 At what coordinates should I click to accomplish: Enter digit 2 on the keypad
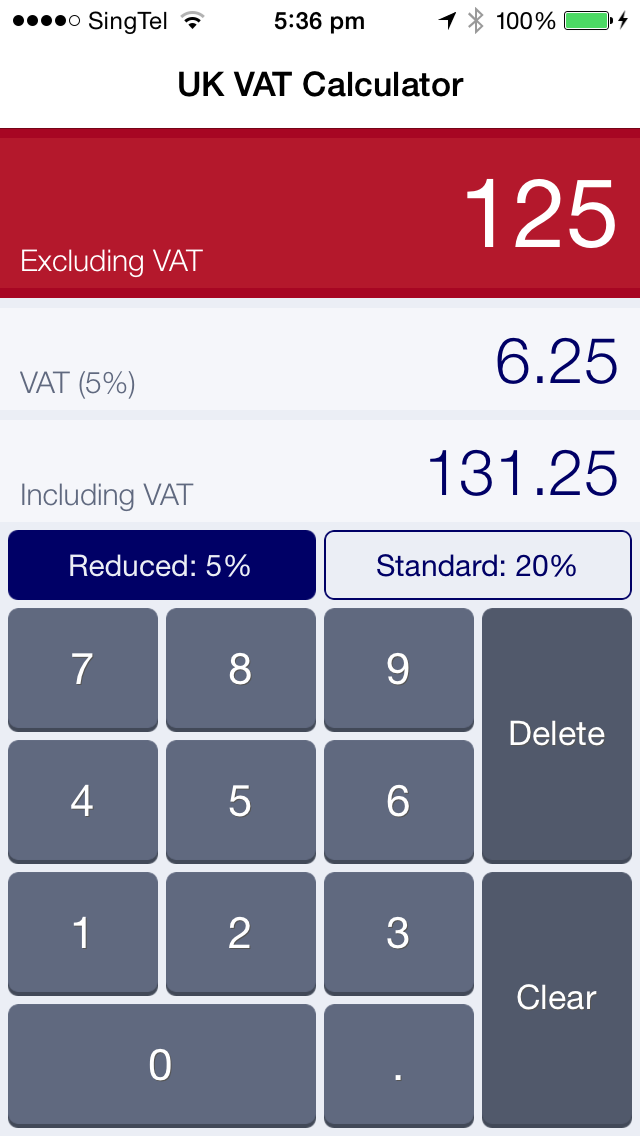(x=241, y=933)
